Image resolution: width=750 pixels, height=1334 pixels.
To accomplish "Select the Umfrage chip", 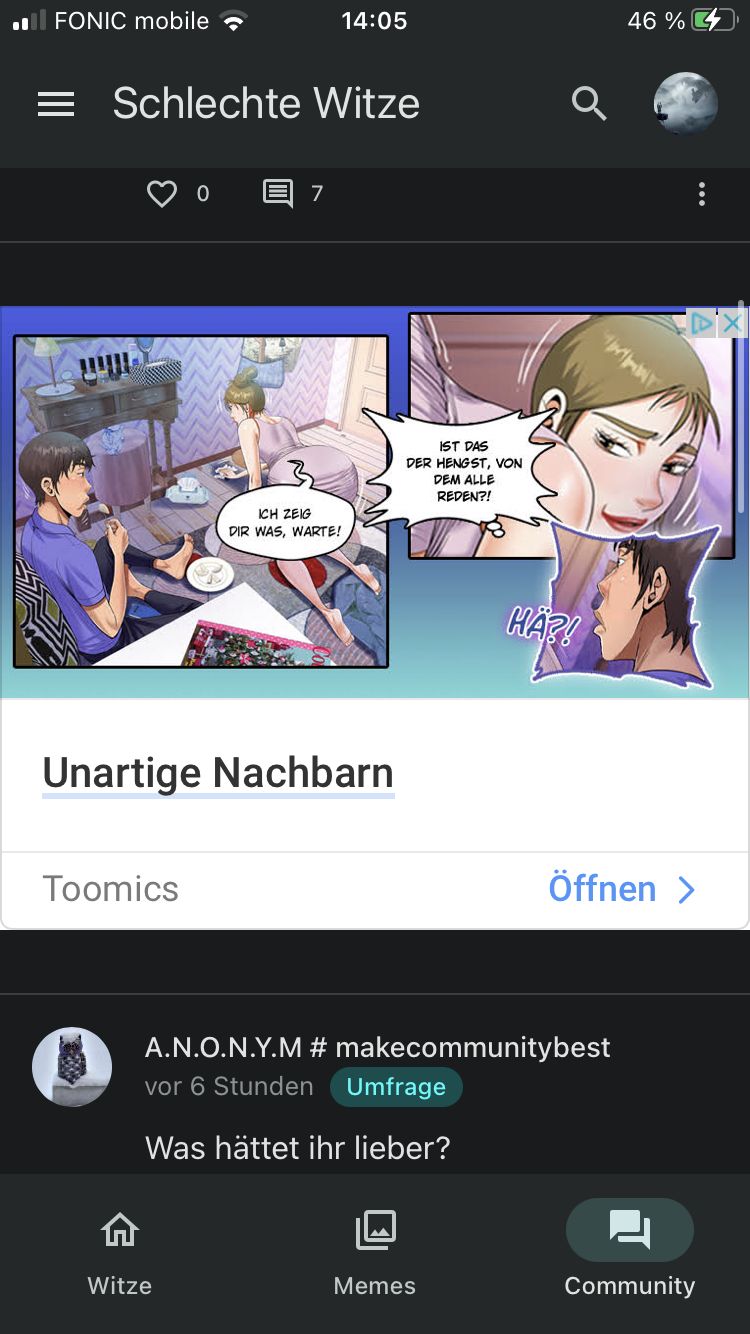I will [x=396, y=1087].
